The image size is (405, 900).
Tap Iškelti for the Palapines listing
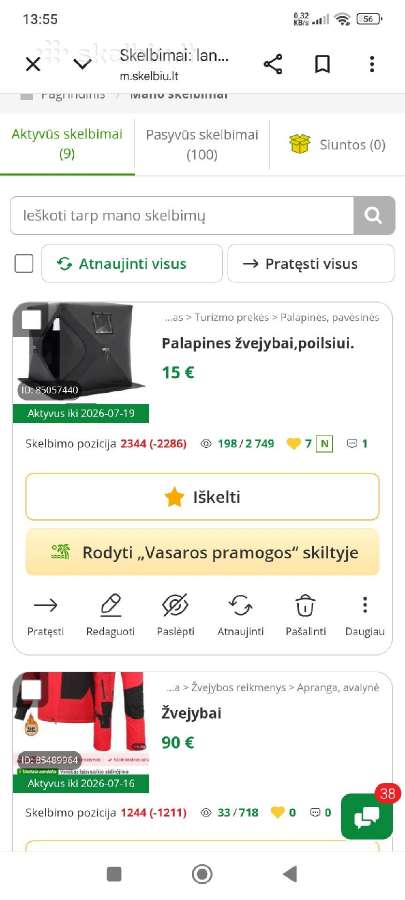coord(202,497)
